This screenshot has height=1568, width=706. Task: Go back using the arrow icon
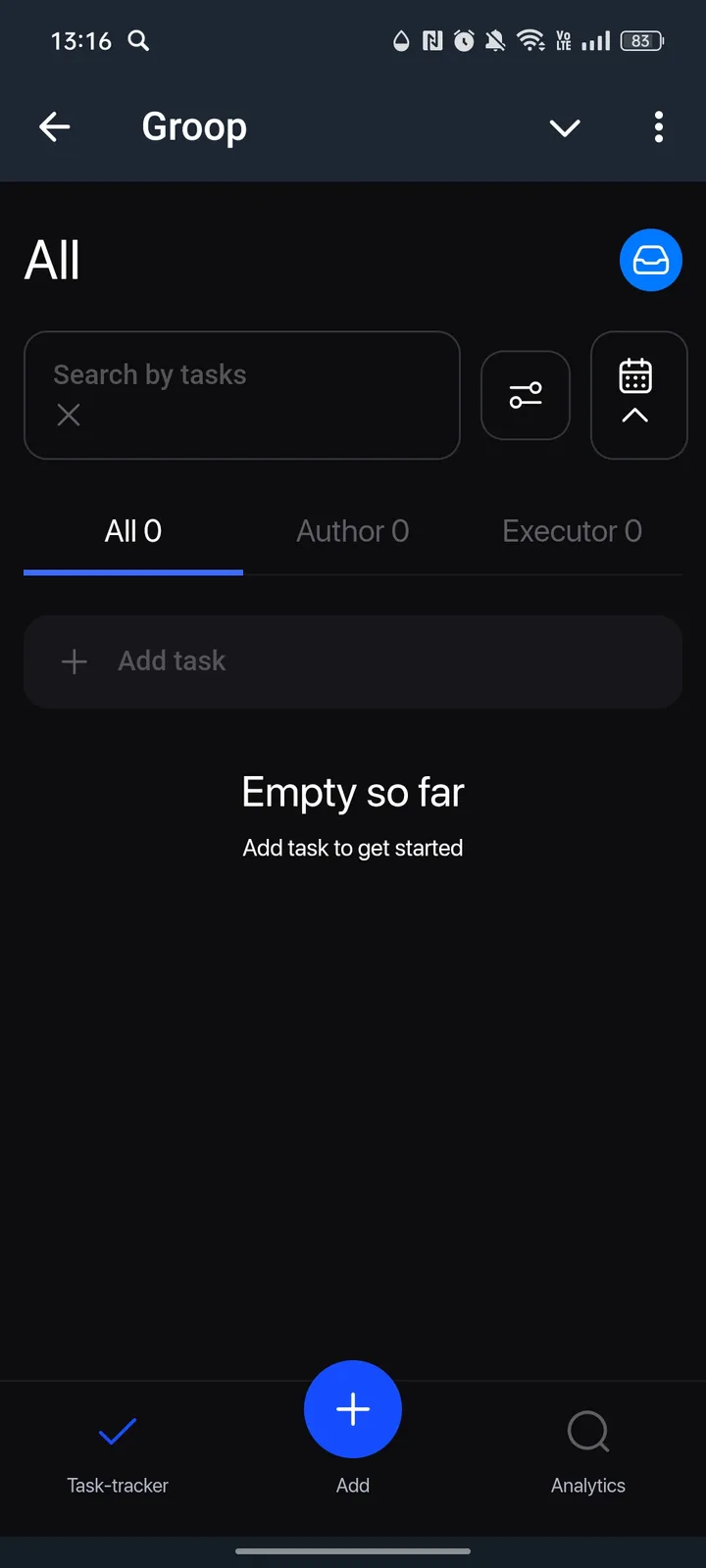pyautogui.click(x=55, y=126)
